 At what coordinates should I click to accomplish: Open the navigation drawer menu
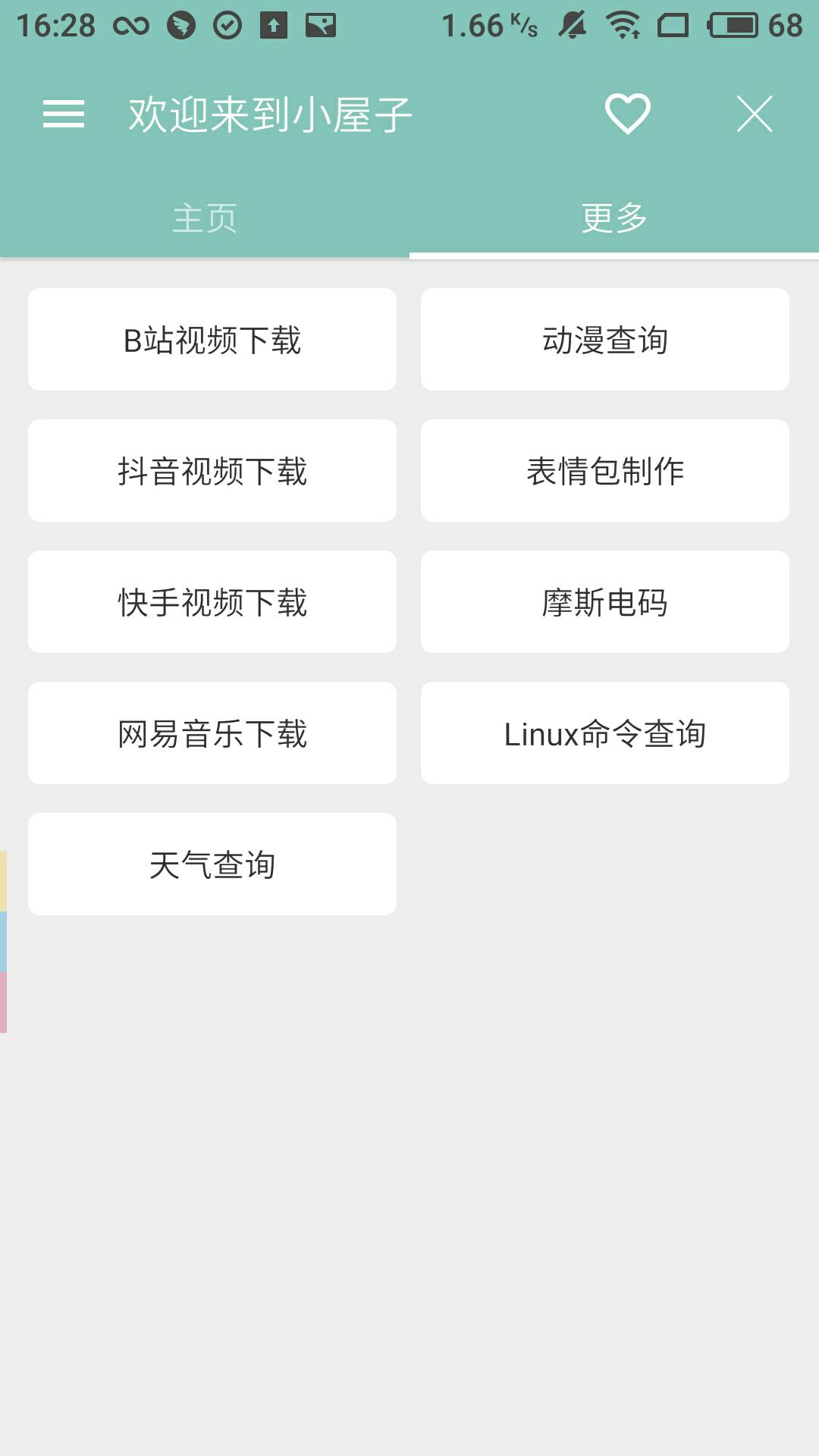[64, 114]
